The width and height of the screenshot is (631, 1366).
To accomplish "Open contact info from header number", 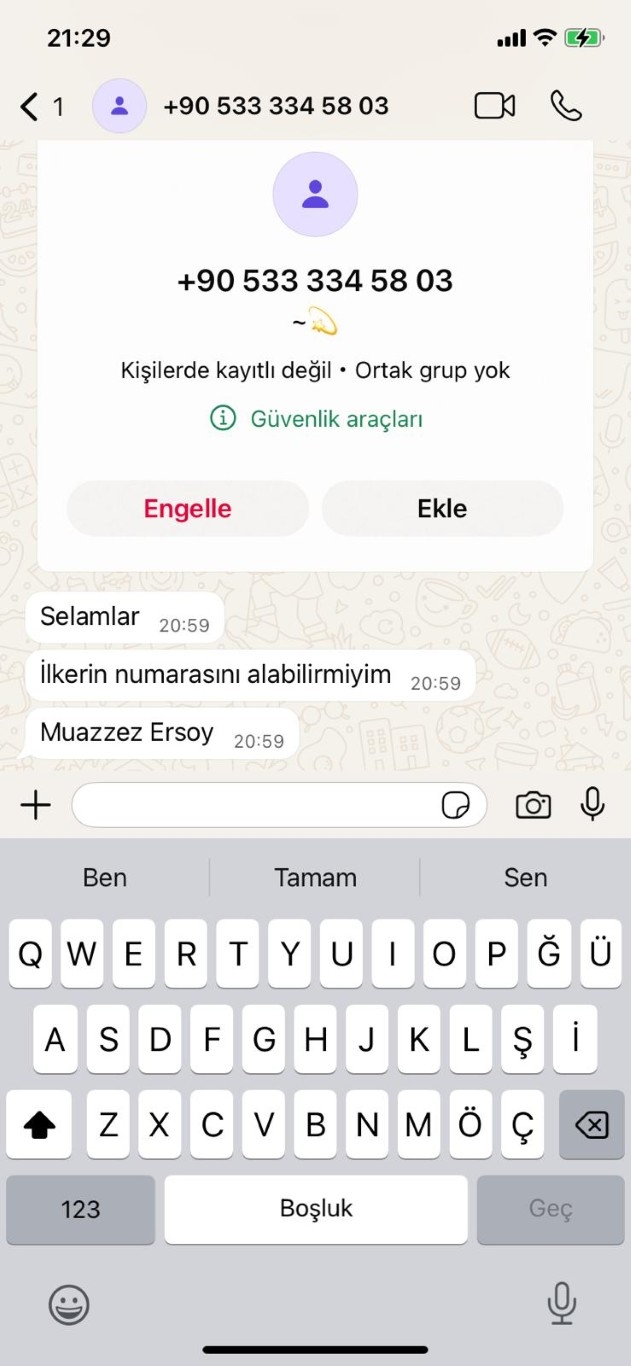I will point(275,106).
